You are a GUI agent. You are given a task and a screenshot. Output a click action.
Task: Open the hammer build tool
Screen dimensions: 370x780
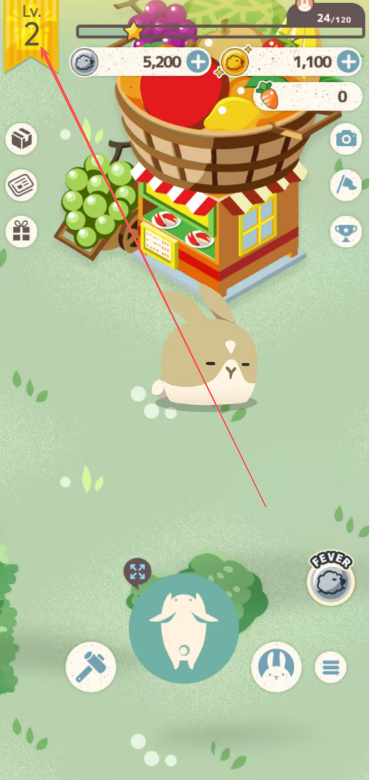91,667
